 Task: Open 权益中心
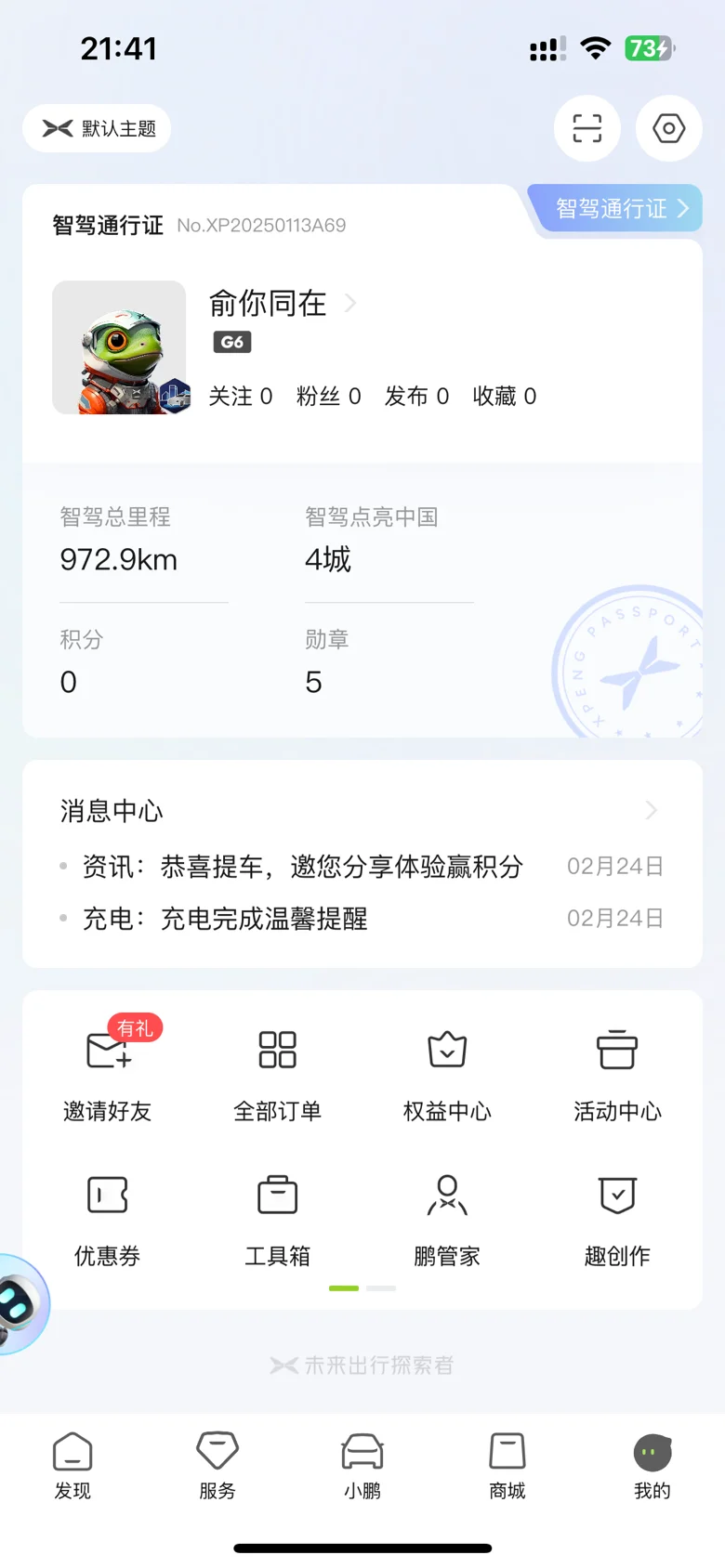pos(447,1073)
